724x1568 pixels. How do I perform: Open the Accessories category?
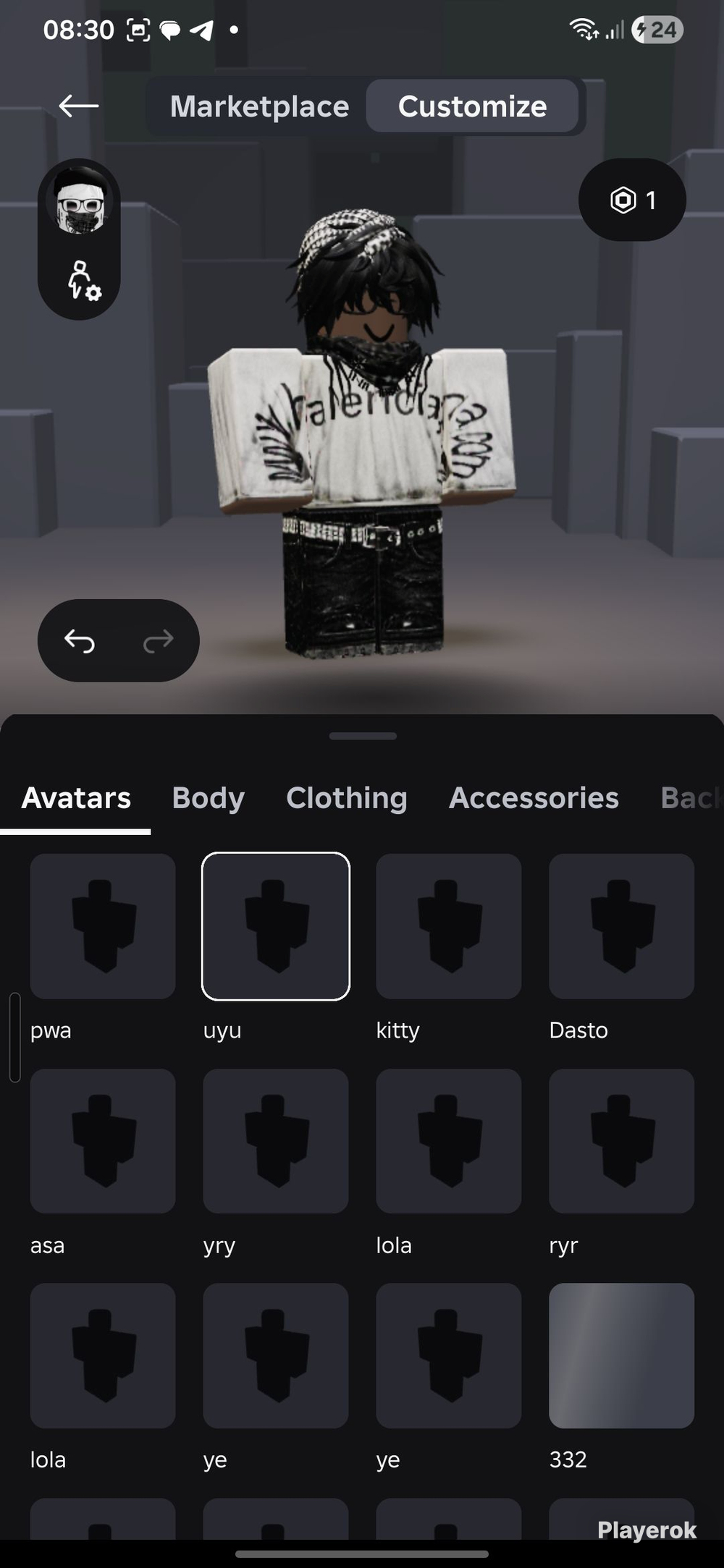coord(534,797)
